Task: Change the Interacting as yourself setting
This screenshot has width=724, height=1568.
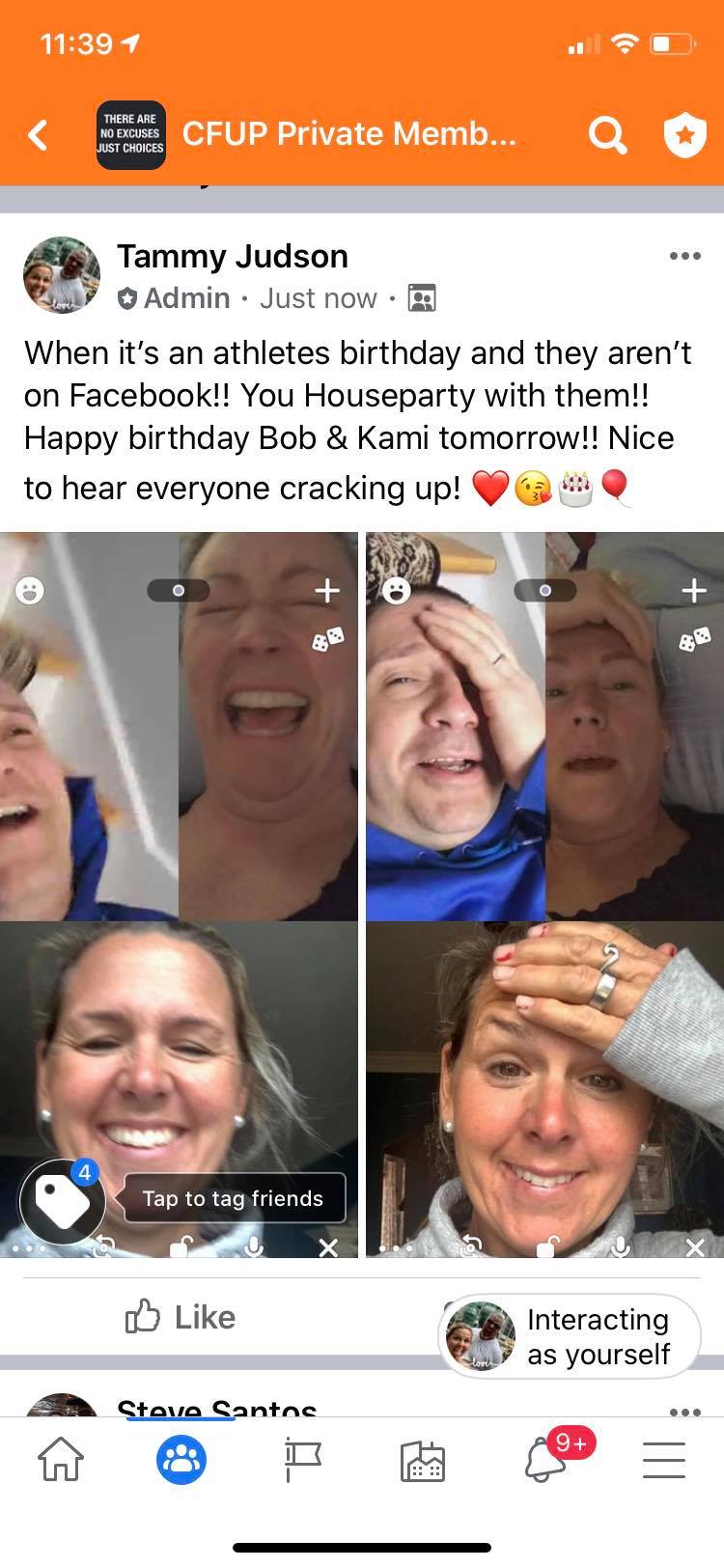Action: [570, 1336]
